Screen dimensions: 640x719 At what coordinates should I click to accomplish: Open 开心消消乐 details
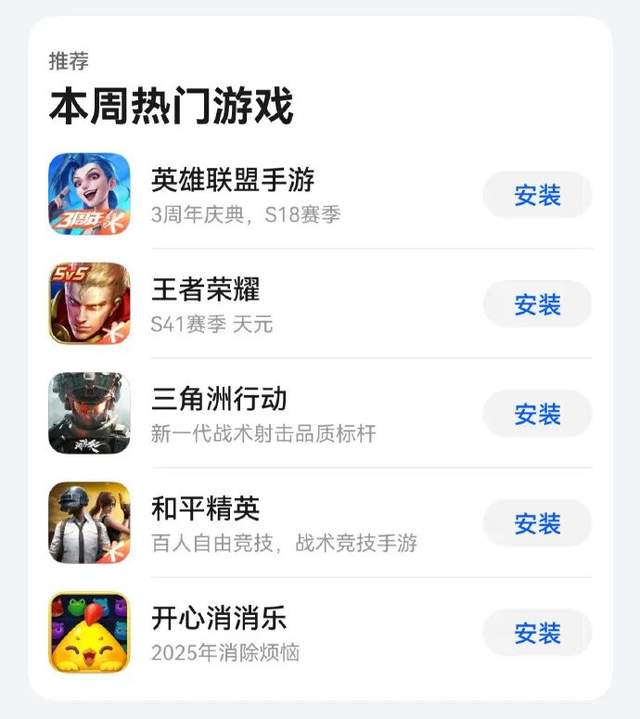[219, 618]
